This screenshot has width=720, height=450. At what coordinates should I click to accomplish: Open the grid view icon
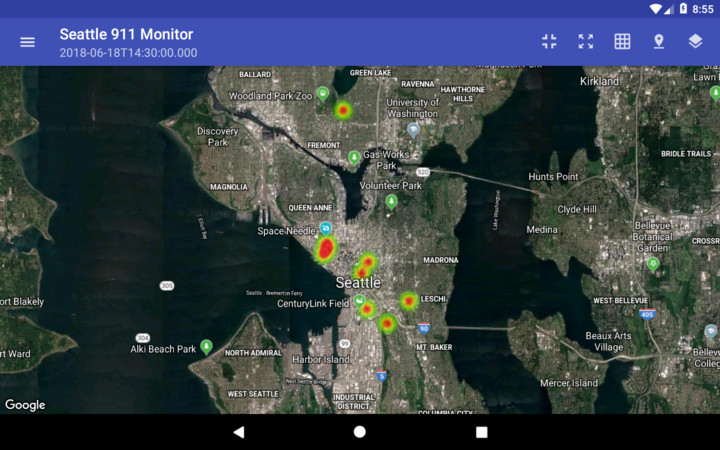[622, 42]
